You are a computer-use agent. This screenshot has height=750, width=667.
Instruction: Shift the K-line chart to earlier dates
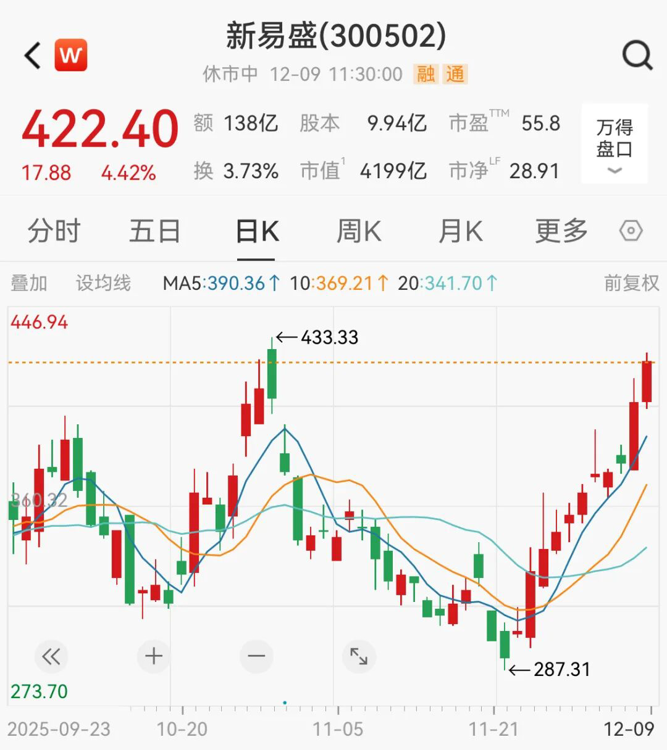[51, 656]
